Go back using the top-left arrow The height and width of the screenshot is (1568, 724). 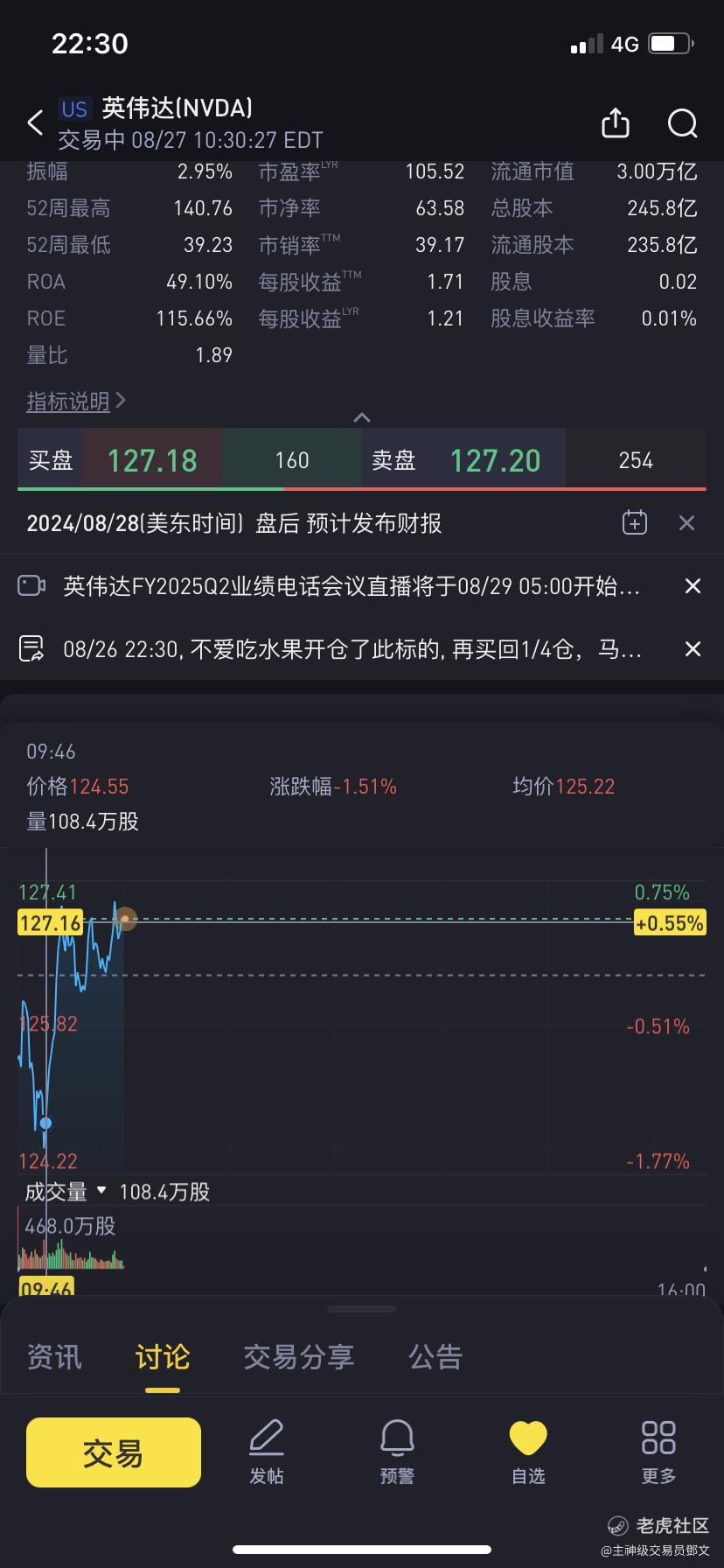point(35,123)
